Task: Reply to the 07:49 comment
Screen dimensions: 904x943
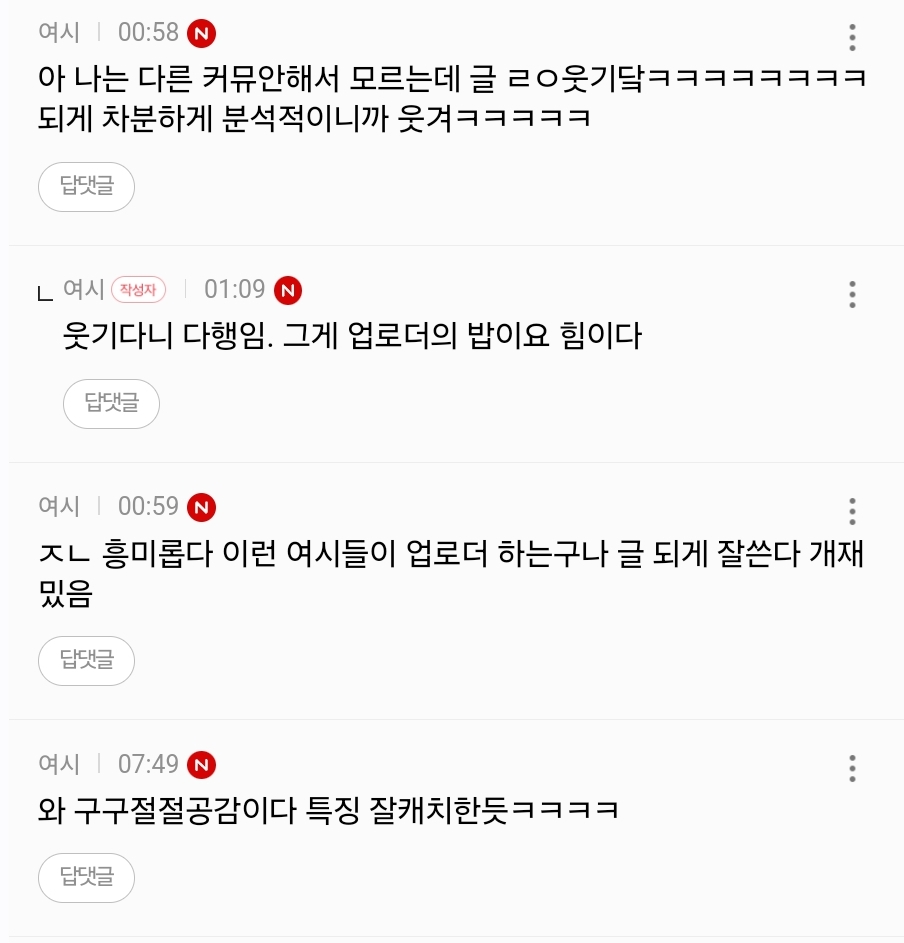Action: [87, 877]
